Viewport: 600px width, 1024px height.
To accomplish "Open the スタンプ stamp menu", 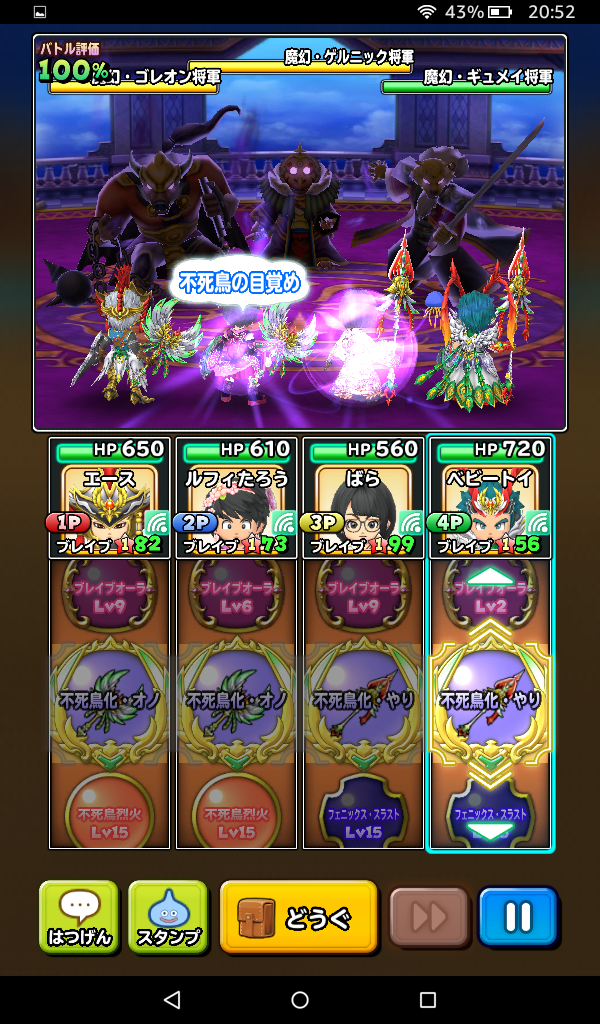I will point(168,917).
